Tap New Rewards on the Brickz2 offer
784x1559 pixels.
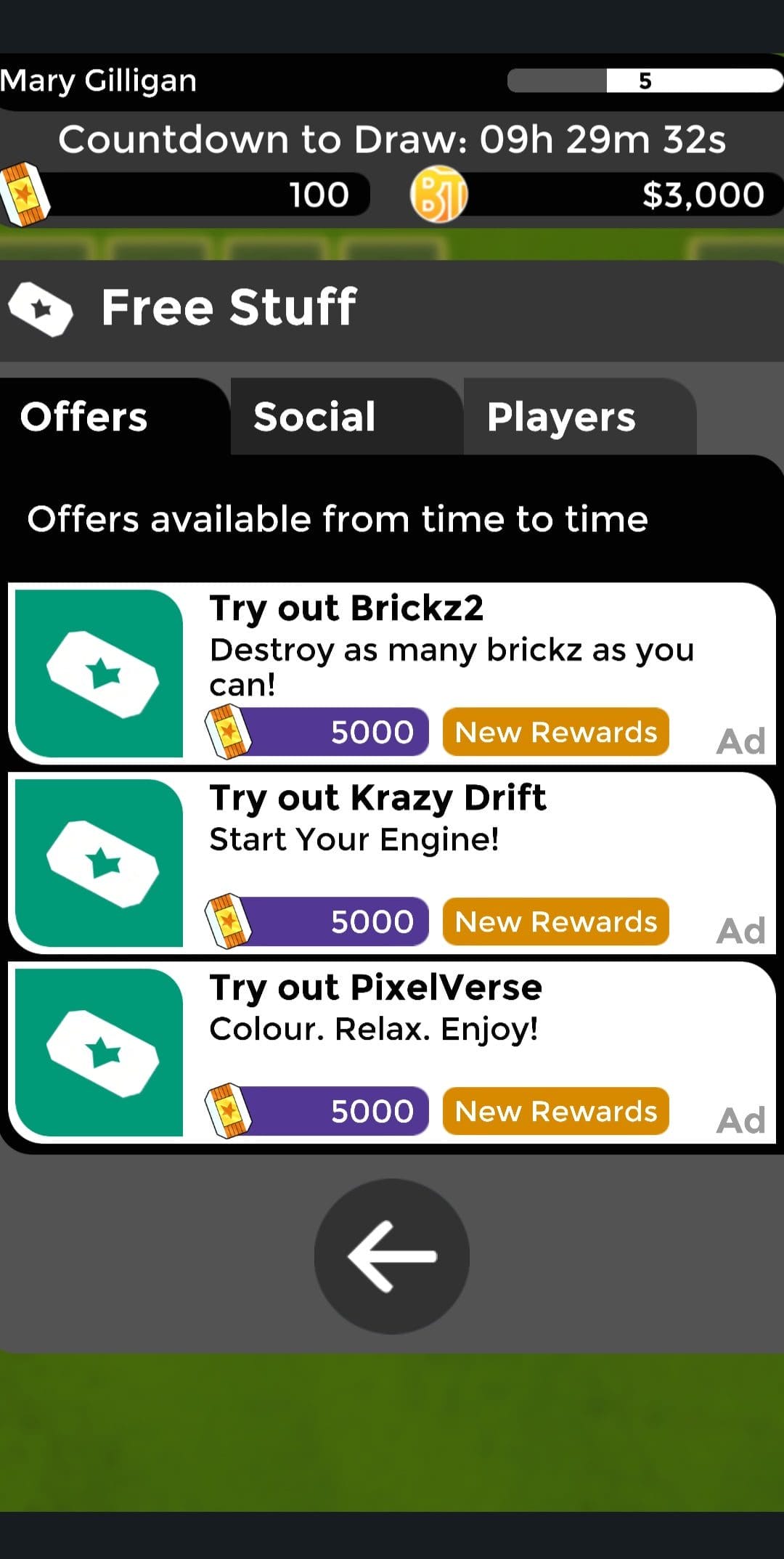click(x=555, y=732)
